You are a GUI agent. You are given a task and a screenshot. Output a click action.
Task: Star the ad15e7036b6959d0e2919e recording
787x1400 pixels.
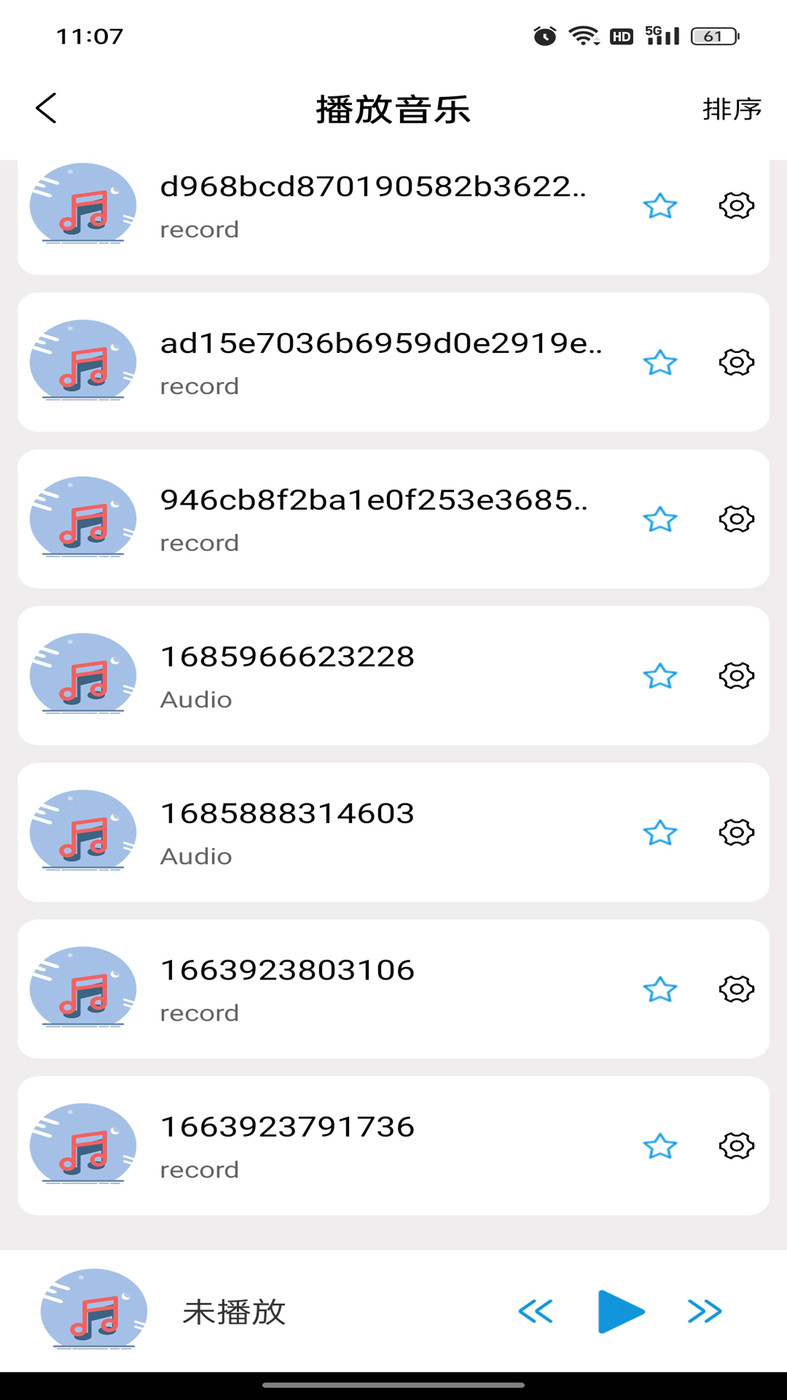pos(660,362)
